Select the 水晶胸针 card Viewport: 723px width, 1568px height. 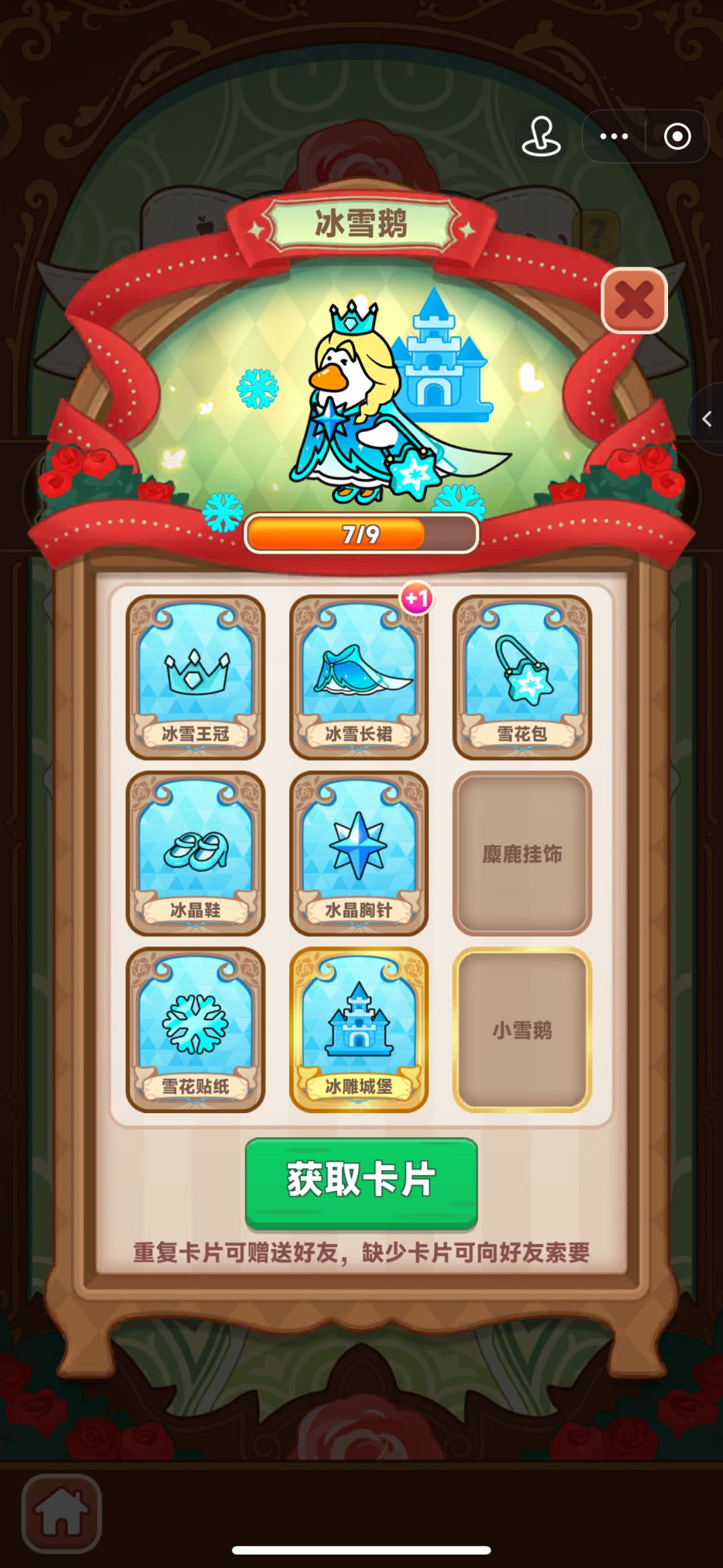pyautogui.click(x=359, y=853)
